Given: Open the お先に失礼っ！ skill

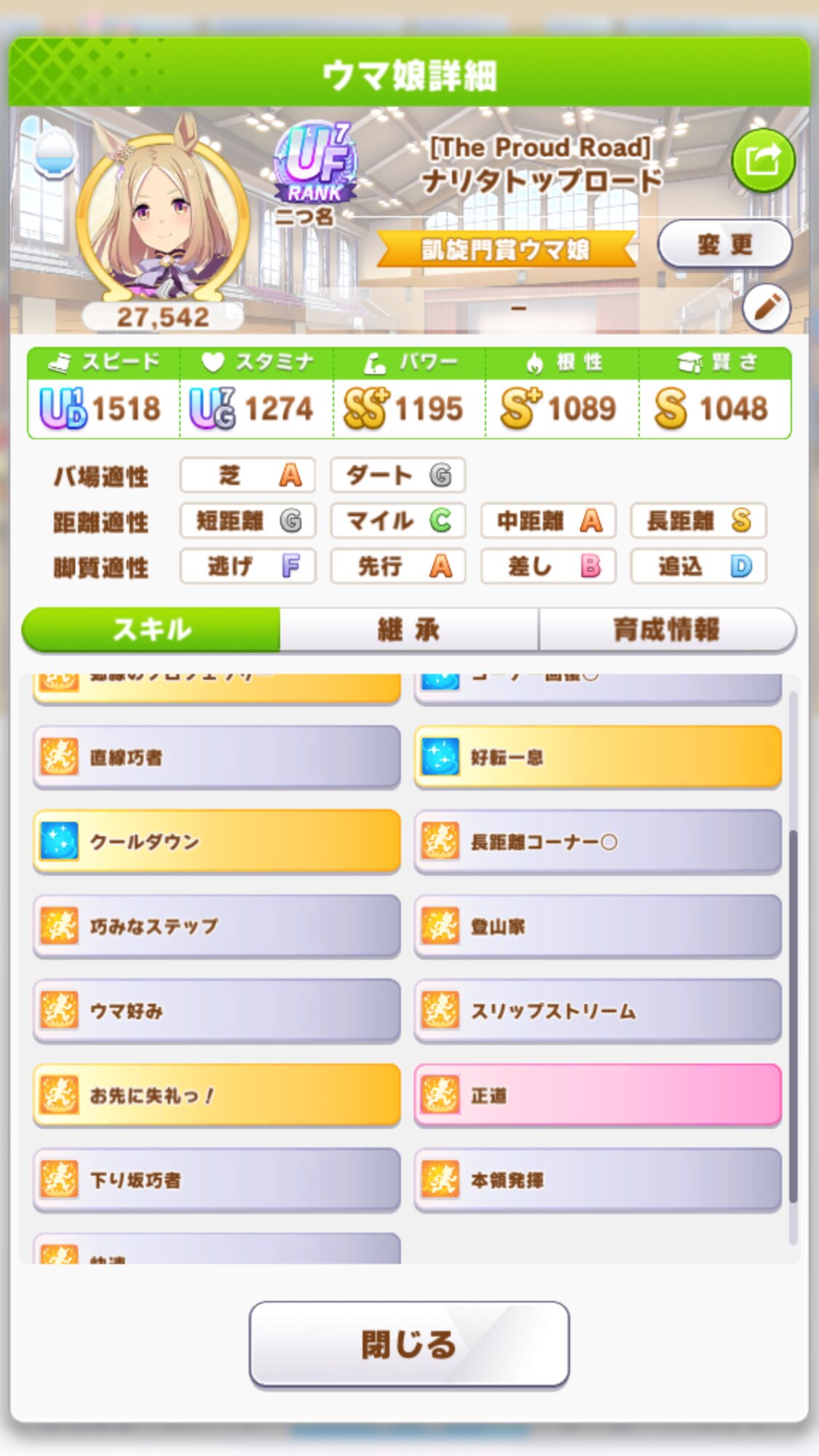Looking at the screenshot, I should pyautogui.click(x=216, y=1095).
